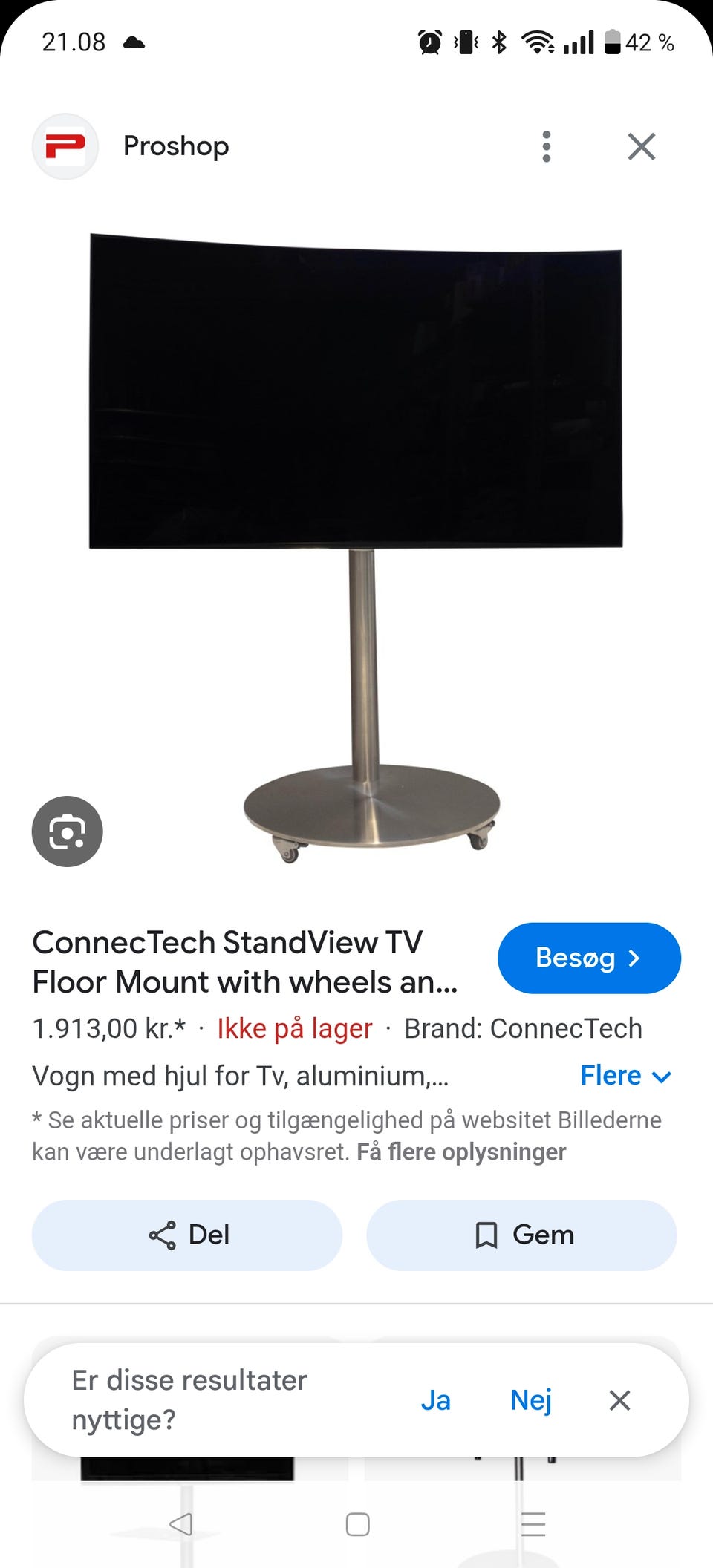Tap the Besøg button to visit site

click(589, 958)
